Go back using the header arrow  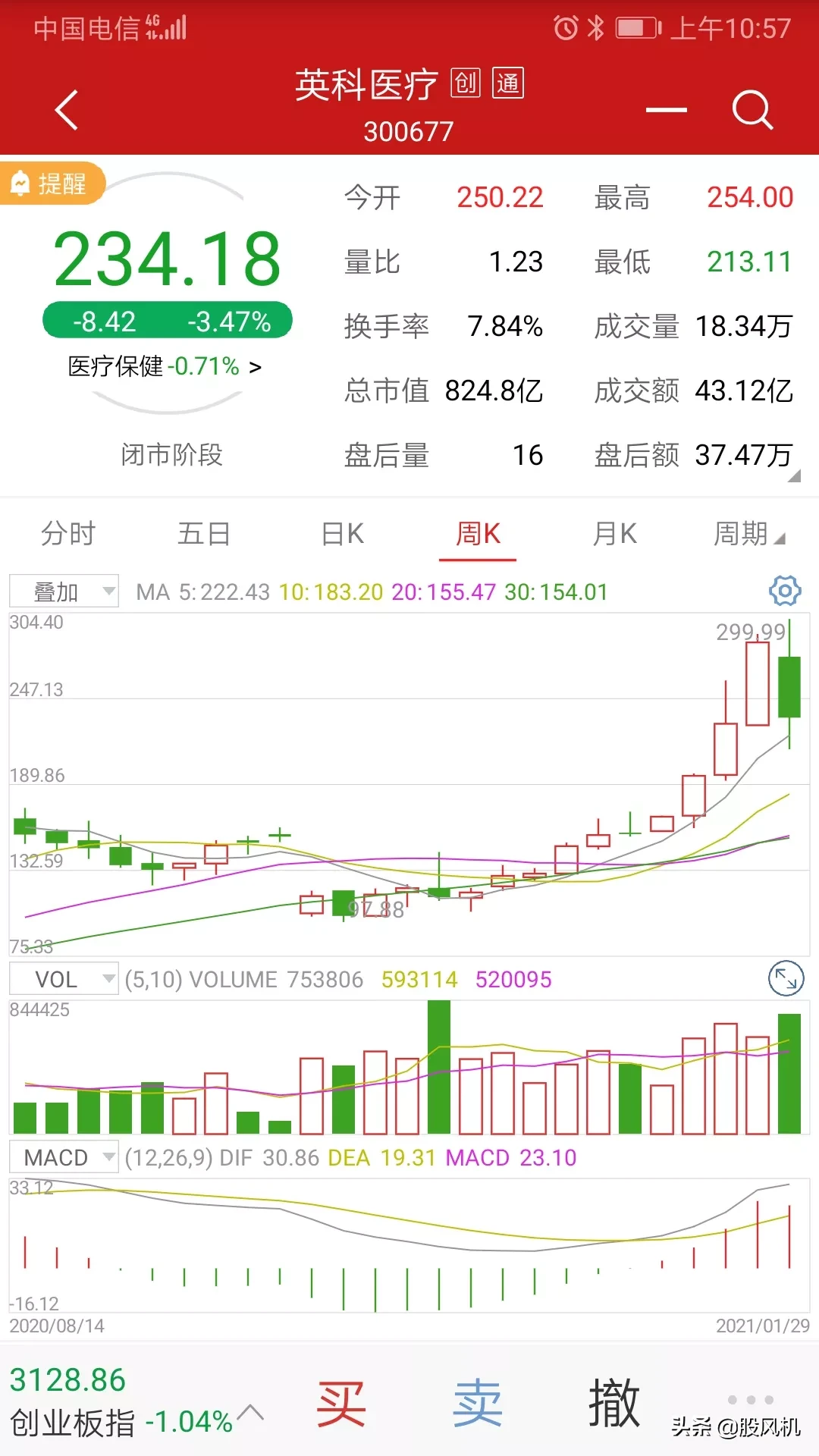[67, 110]
